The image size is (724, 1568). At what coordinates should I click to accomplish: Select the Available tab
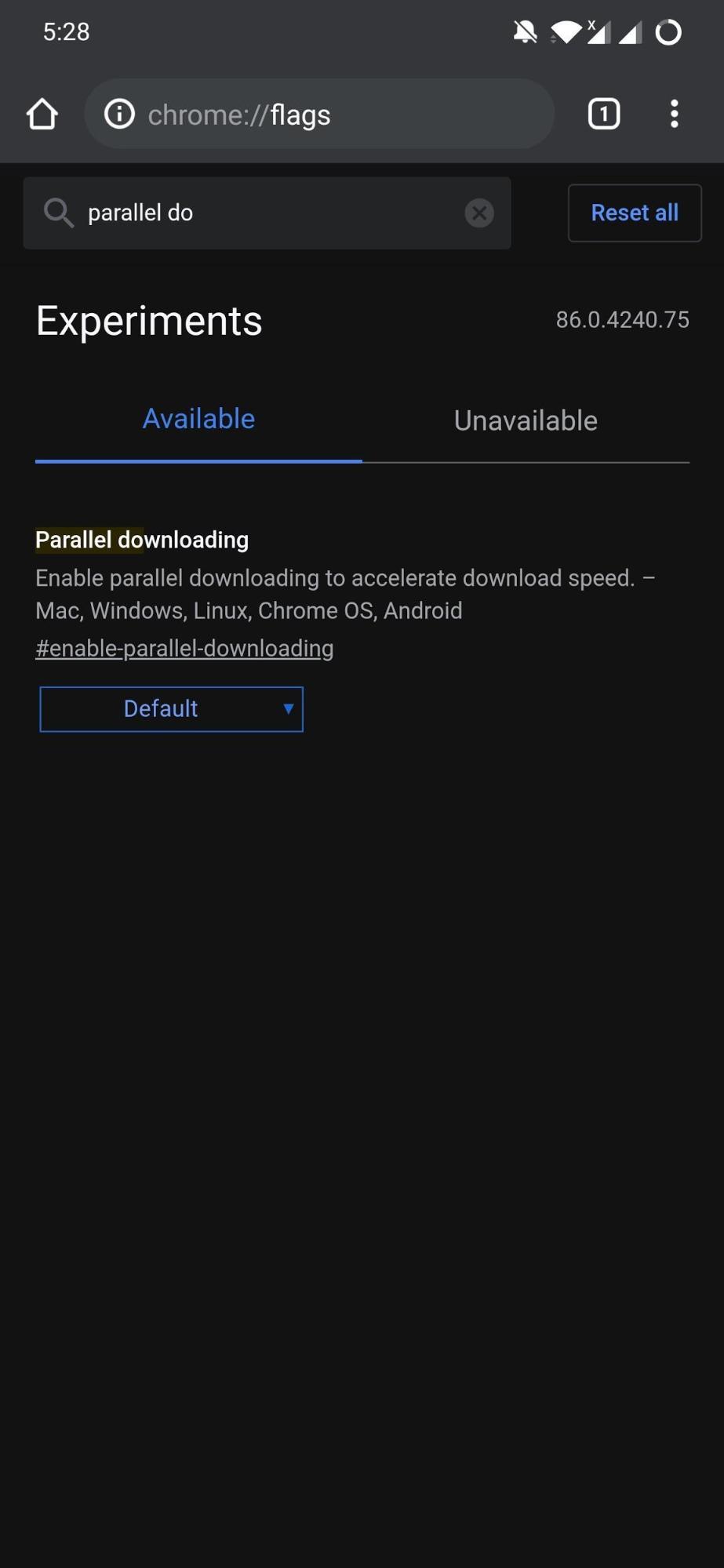[198, 419]
